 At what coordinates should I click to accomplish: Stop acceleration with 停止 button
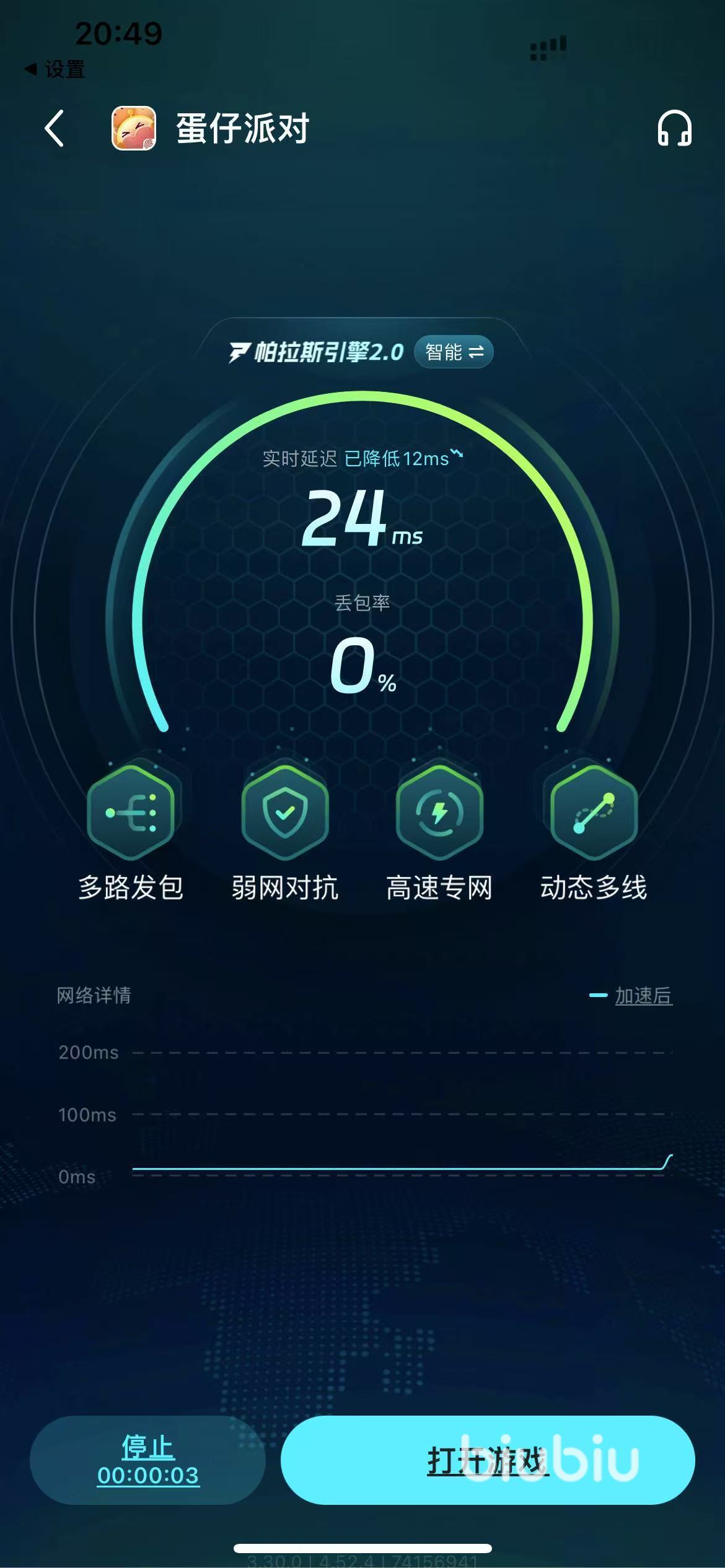click(147, 1460)
